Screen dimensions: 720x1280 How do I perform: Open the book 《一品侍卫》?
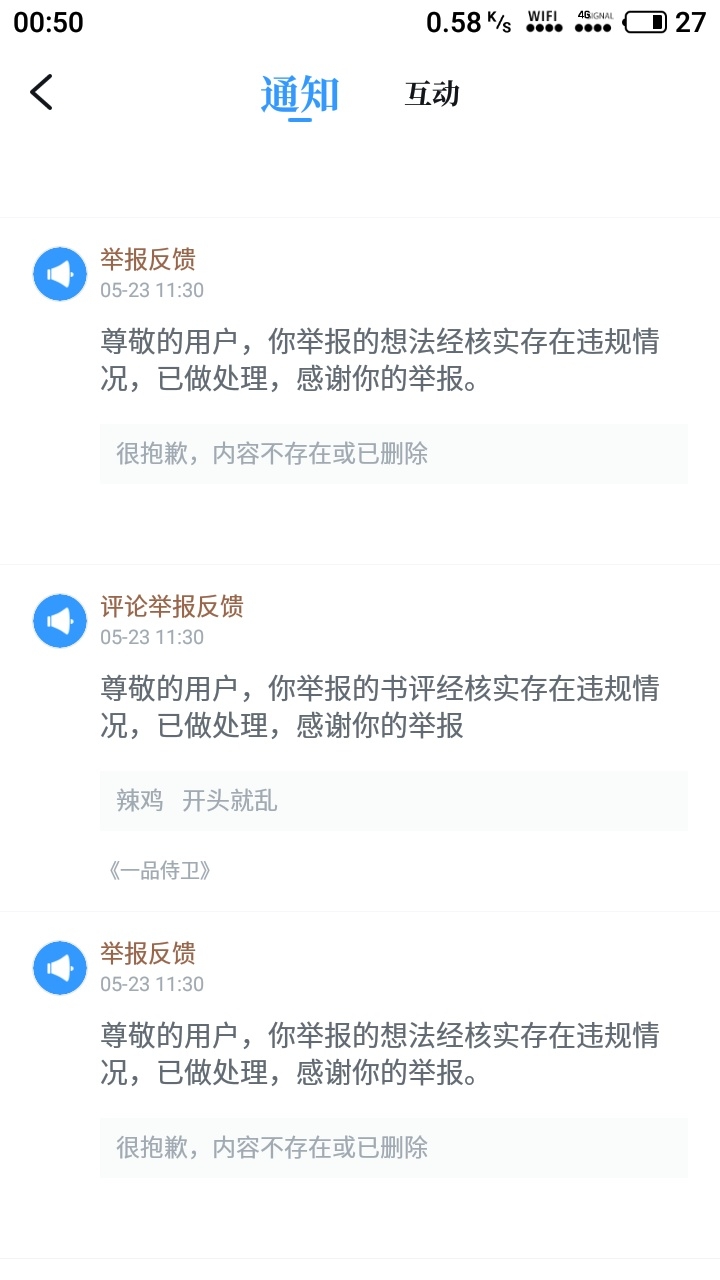(160, 870)
